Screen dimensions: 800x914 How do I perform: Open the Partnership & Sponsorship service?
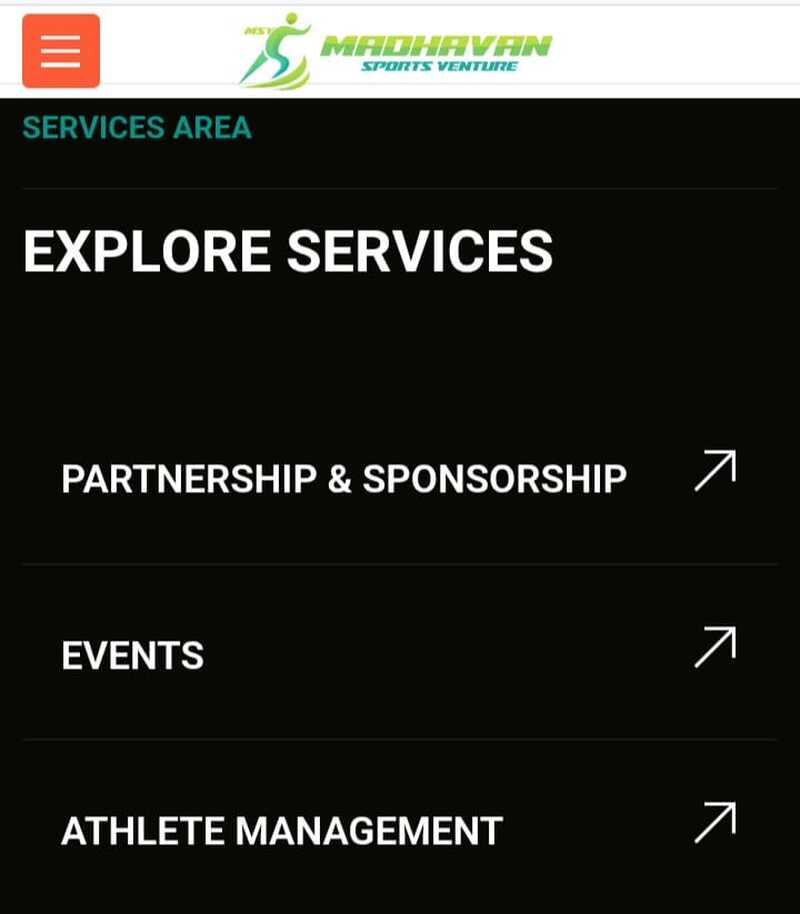point(344,479)
